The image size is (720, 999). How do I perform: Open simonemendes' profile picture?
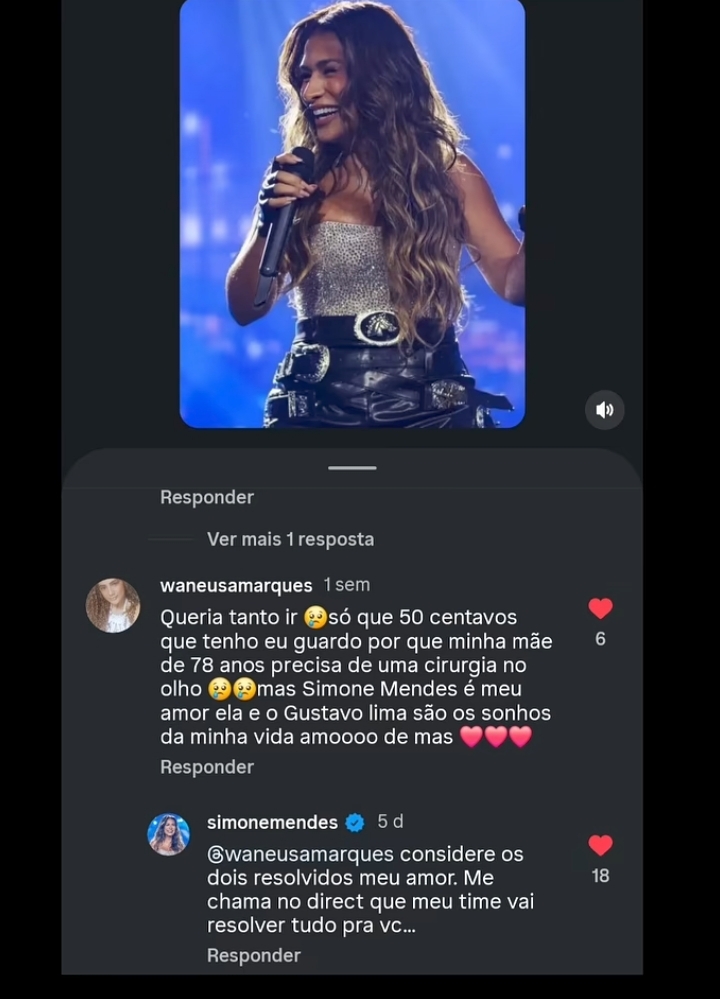point(168,834)
